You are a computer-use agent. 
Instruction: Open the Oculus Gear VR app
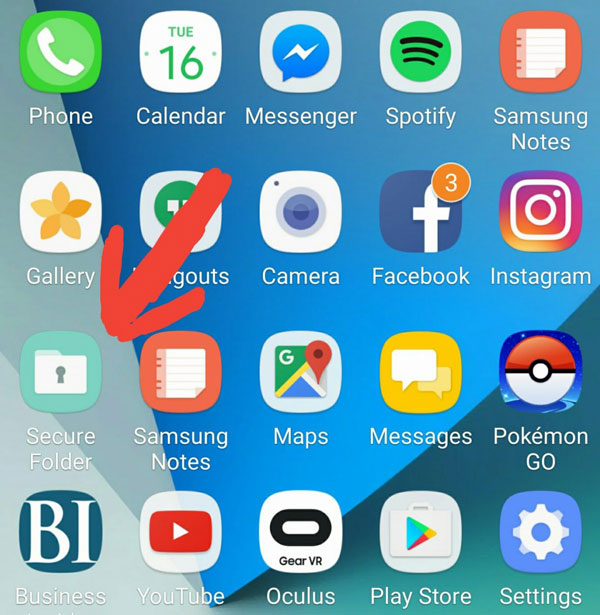tap(300, 532)
